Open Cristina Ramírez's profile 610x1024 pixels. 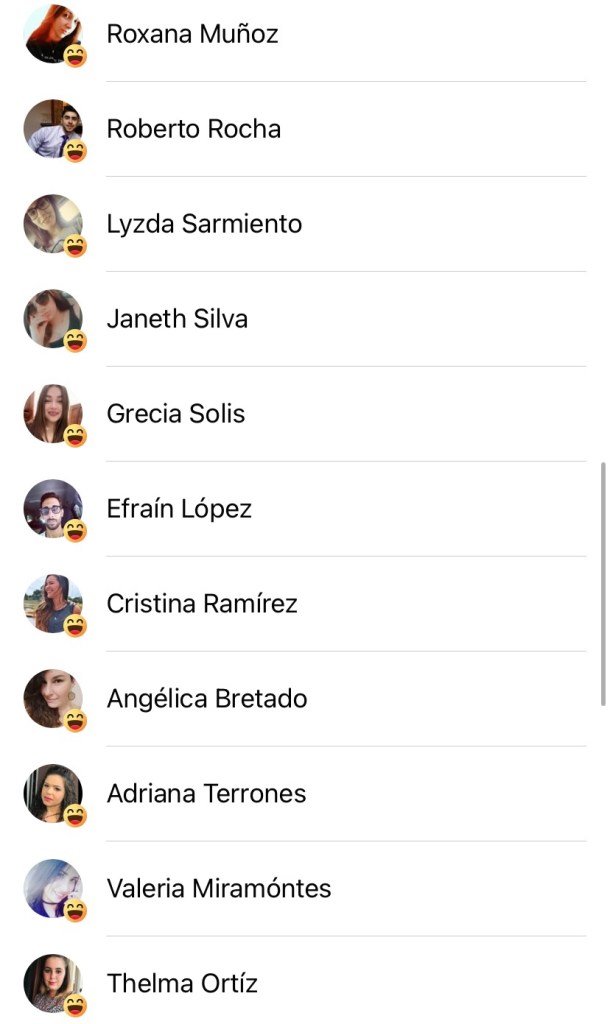(201, 604)
